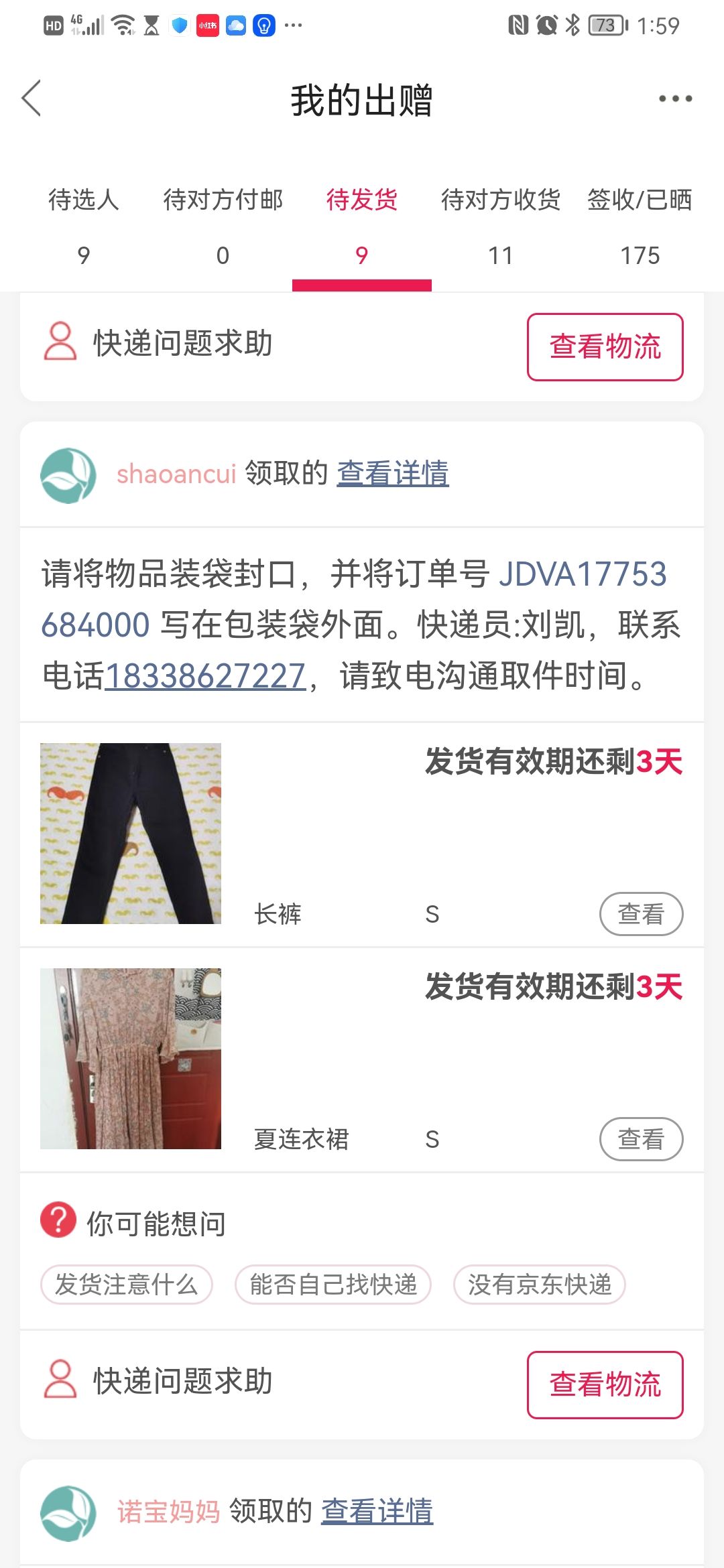Screen dimensions: 724x1568
Task: Tap 查看 button for 夏连衣裙
Action: pyautogui.click(x=641, y=1138)
